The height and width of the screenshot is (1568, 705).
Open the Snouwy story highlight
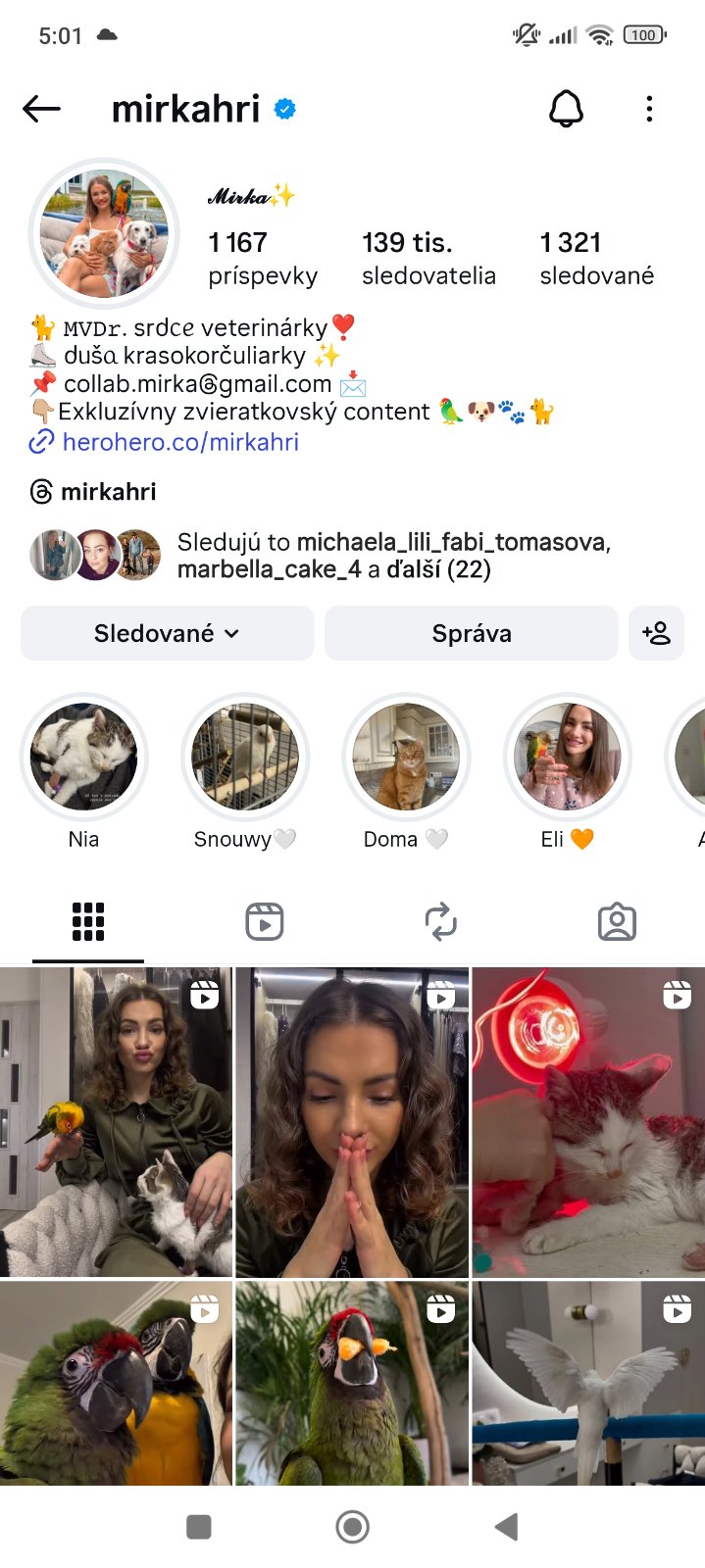[x=245, y=757]
